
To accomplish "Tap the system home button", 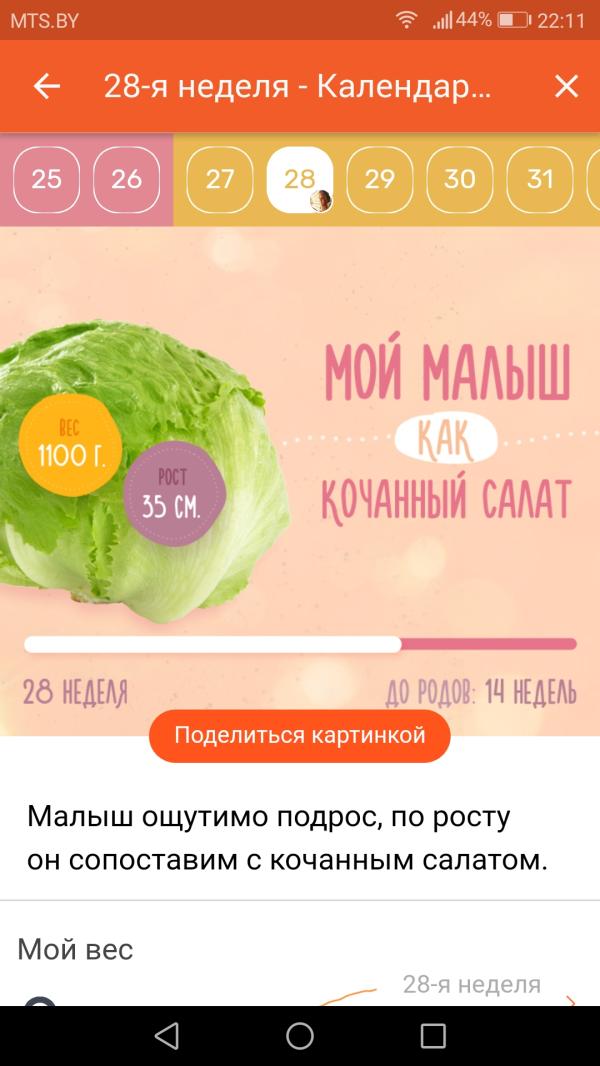I will pos(300,1035).
